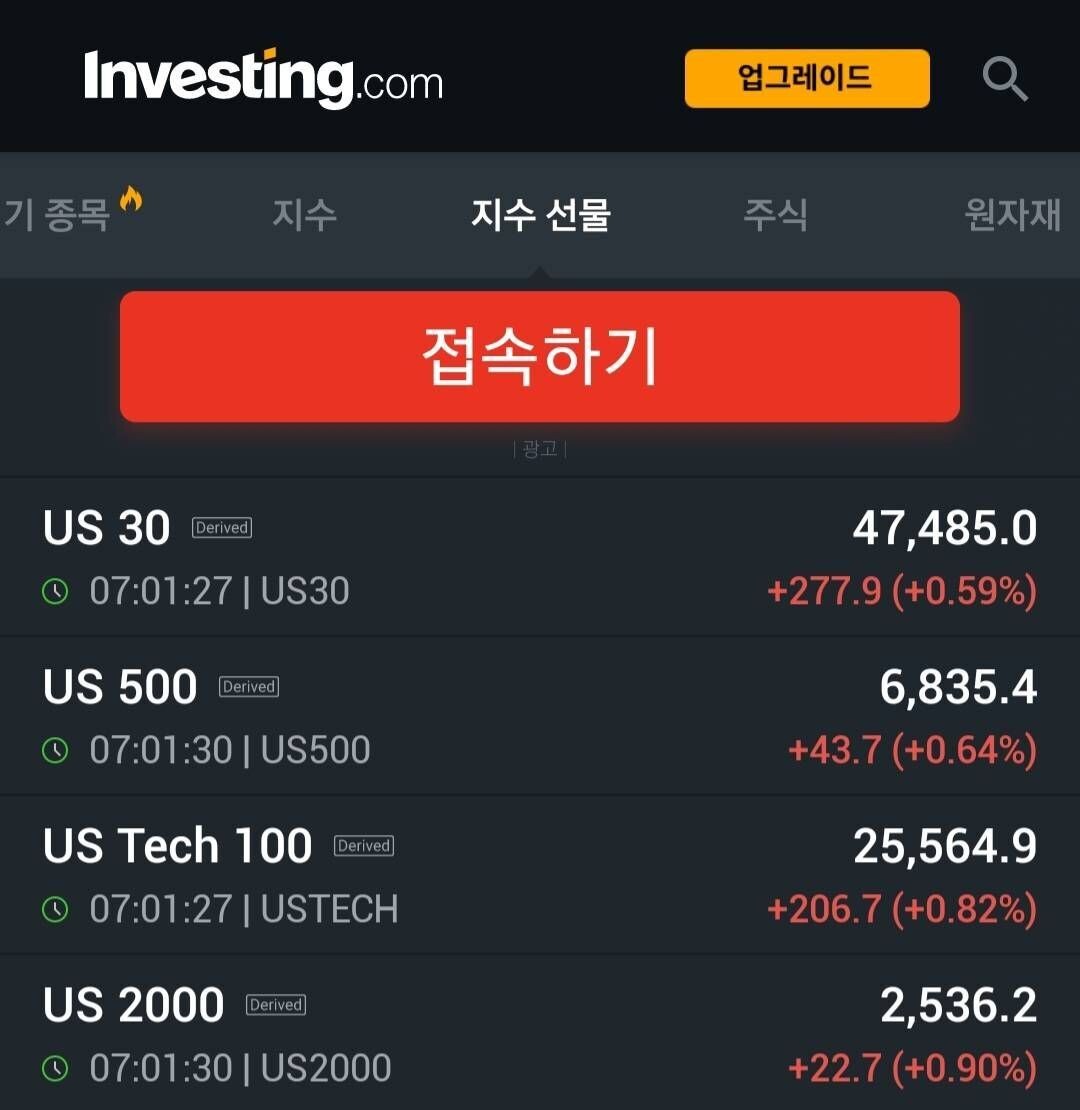Click the fire icon next to 인기 종목
1080x1110 pixels.
[130, 198]
